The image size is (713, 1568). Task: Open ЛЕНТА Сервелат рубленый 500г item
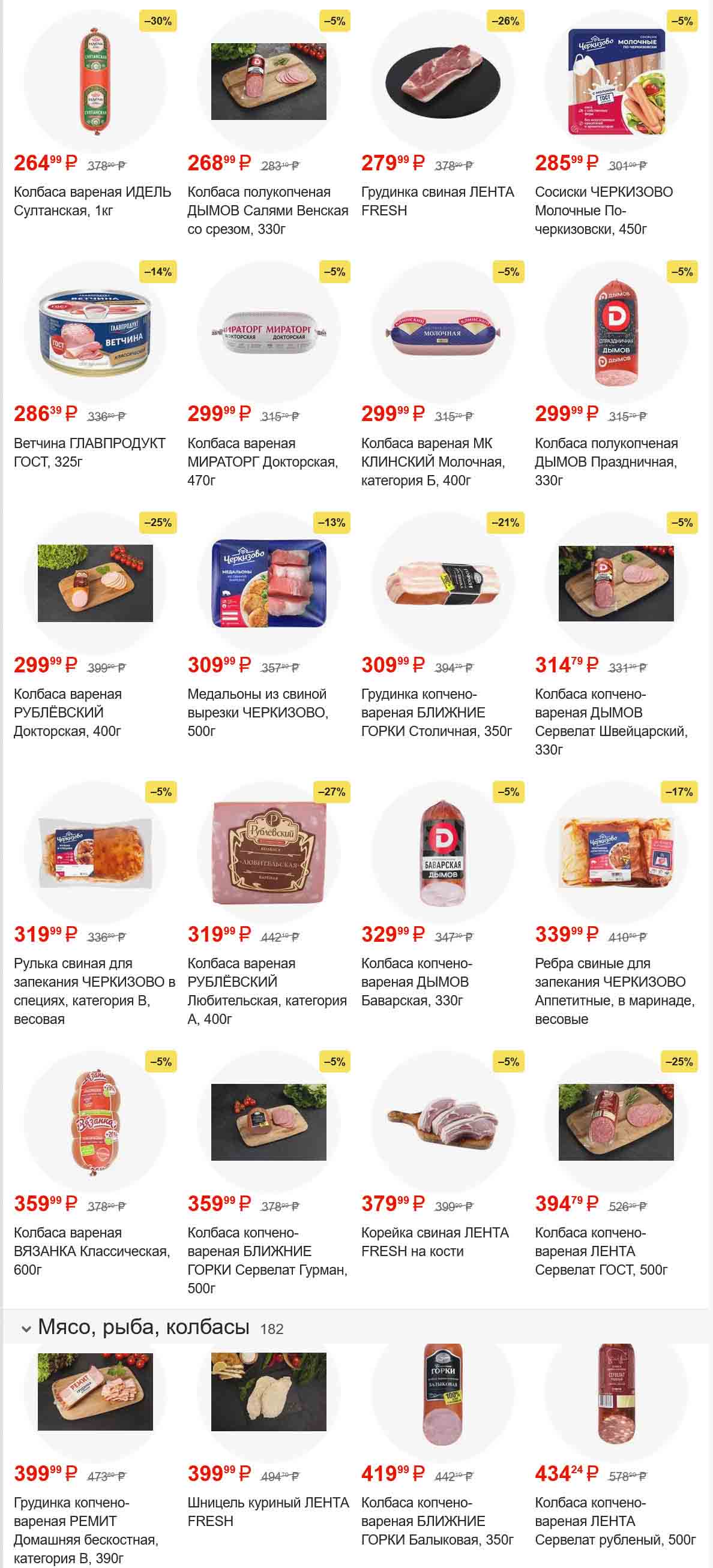tap(616, 1392)
